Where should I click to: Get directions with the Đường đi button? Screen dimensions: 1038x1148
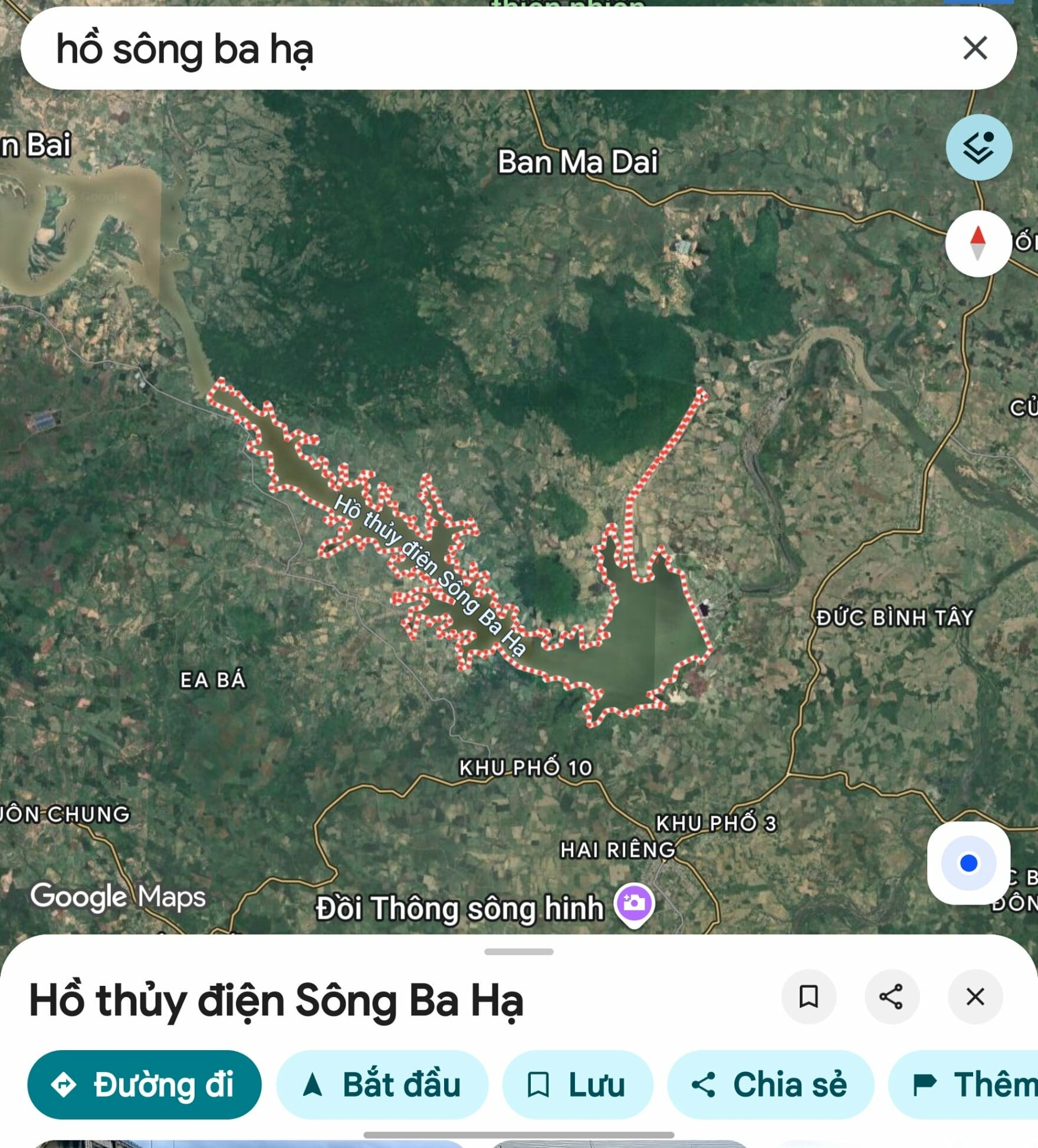tap(144, 1085)
